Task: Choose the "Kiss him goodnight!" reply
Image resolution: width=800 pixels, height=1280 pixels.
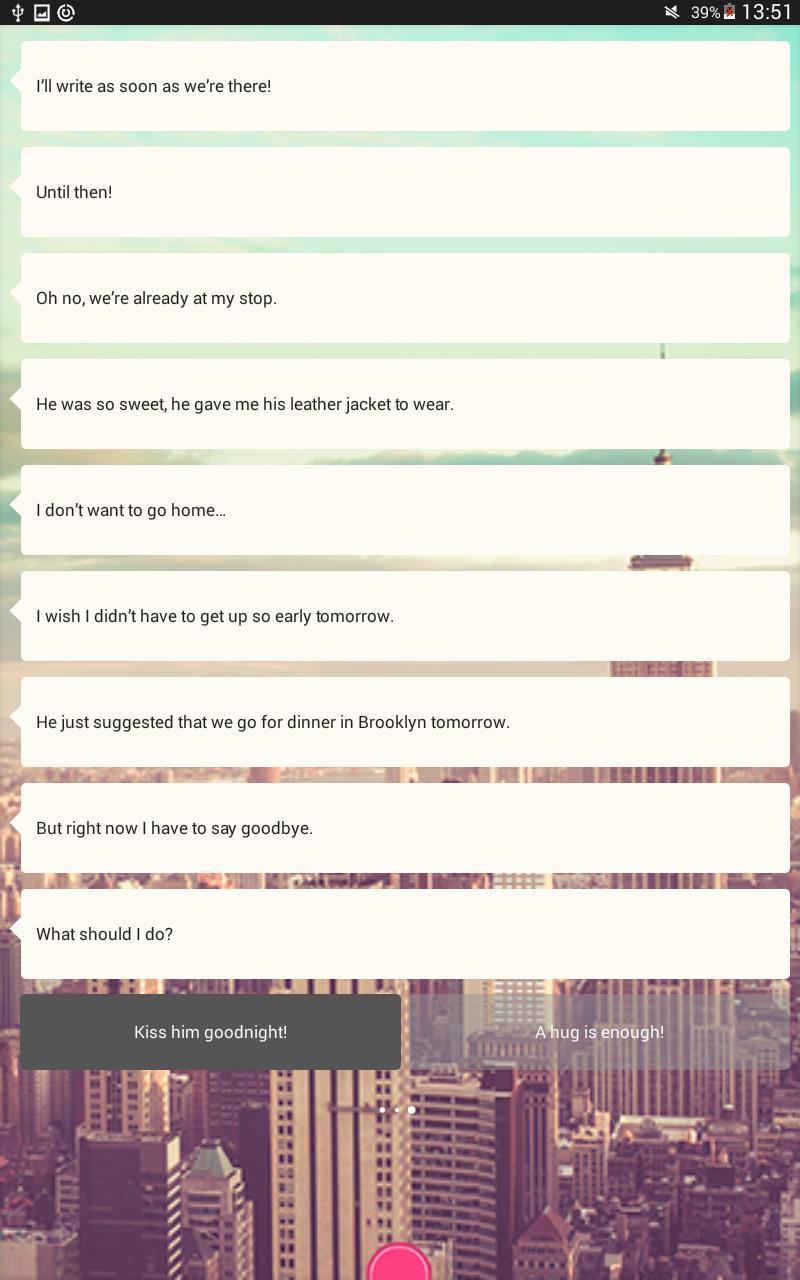Action: click(210, 1032)
